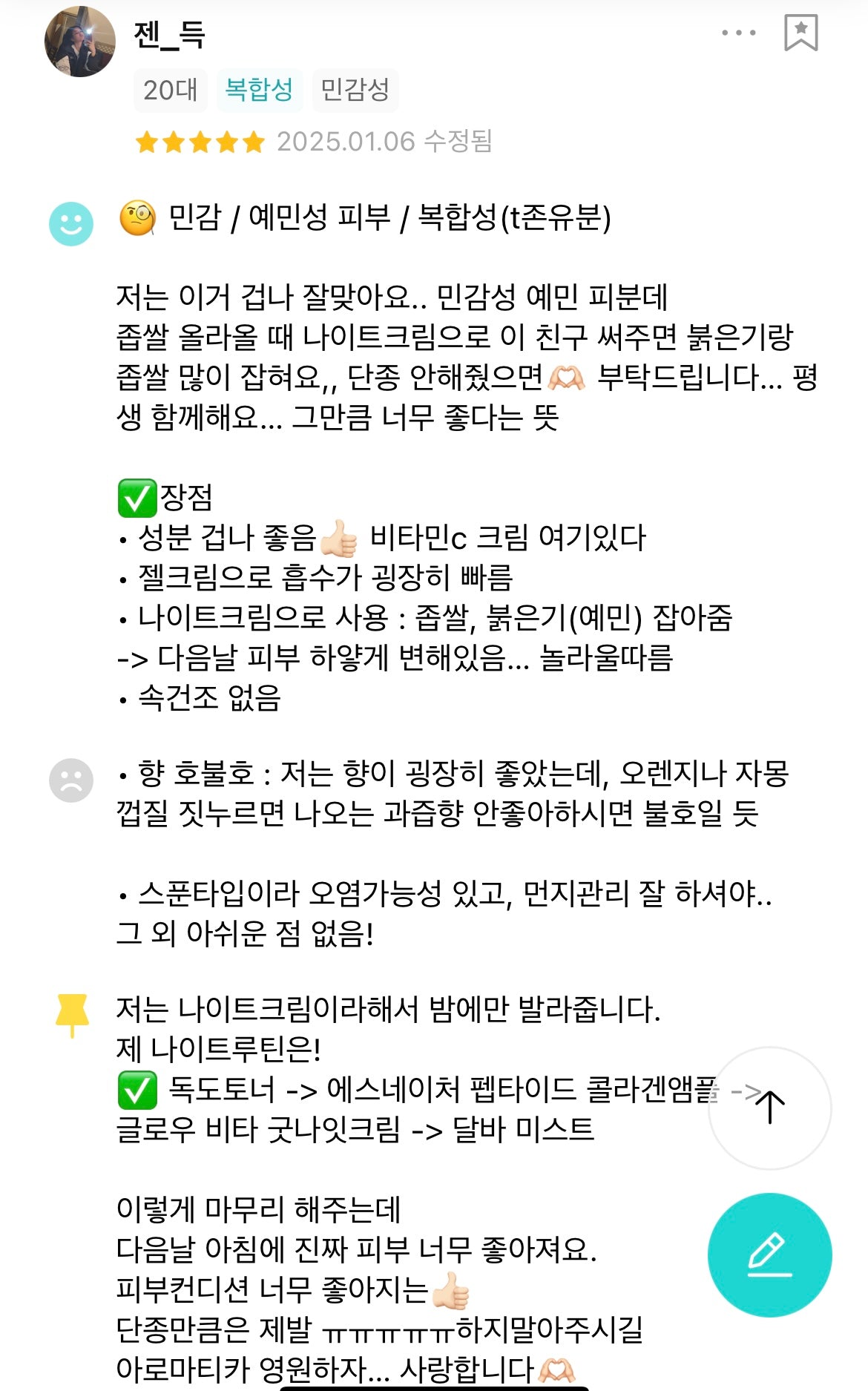868x1391 pixels.
Task: Tap the scroll-to-top arrow button
Action: (769, 1108)
